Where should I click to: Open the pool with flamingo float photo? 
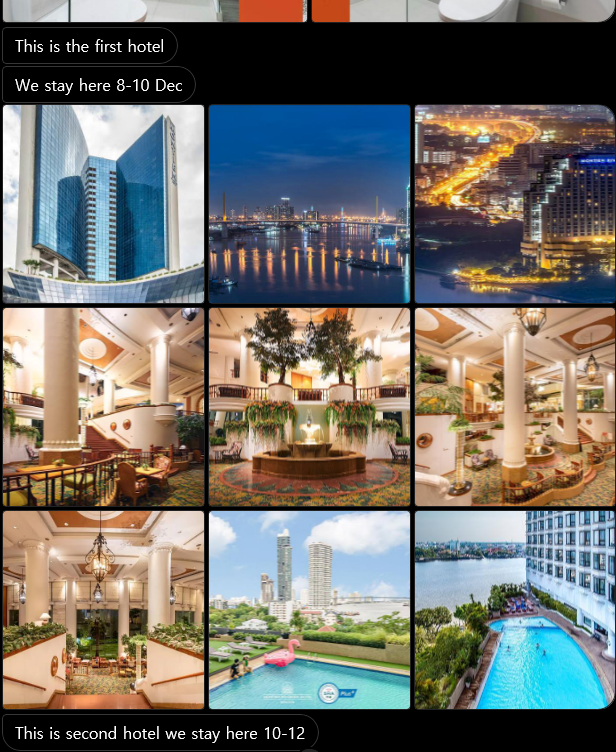[x=309, y=610]
